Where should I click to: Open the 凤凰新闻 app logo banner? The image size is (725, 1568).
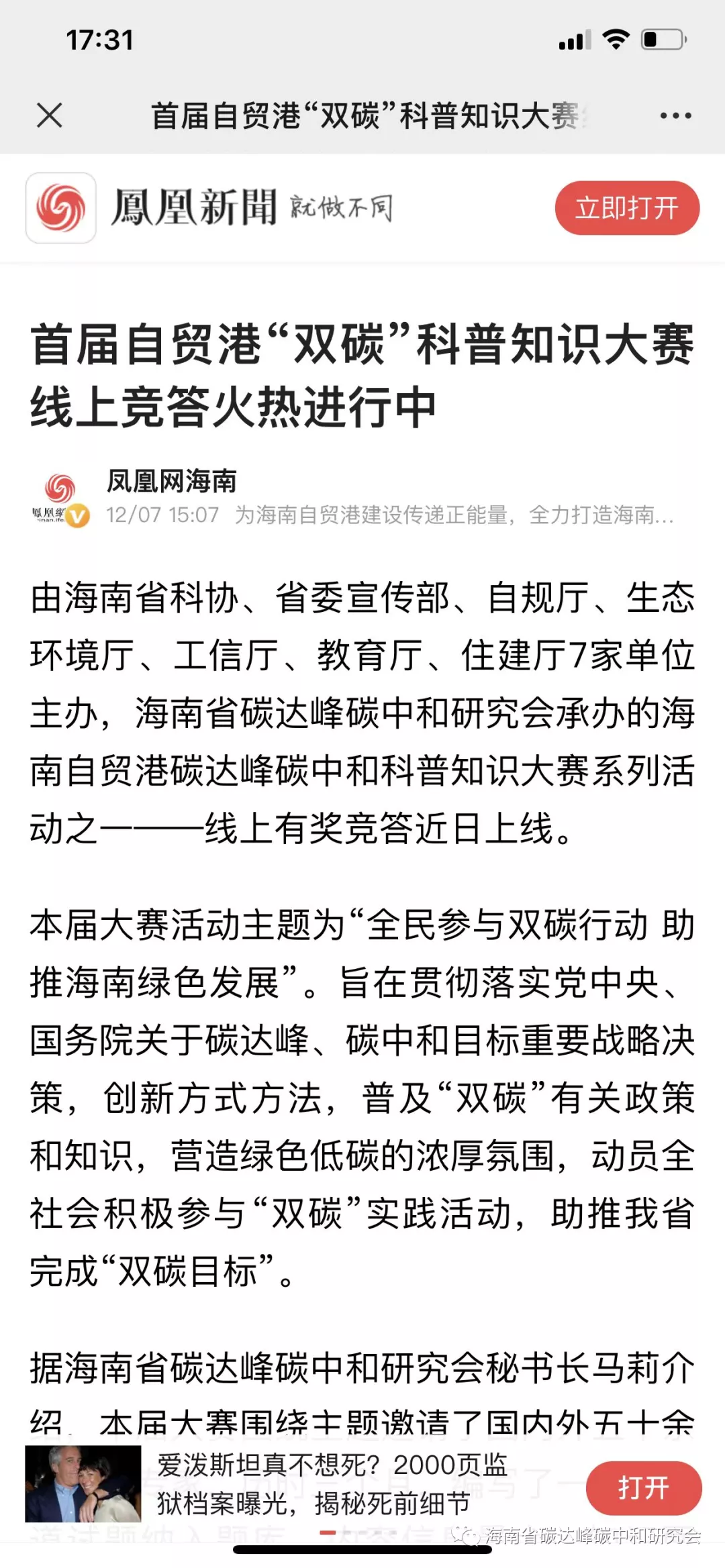(209, 207)
